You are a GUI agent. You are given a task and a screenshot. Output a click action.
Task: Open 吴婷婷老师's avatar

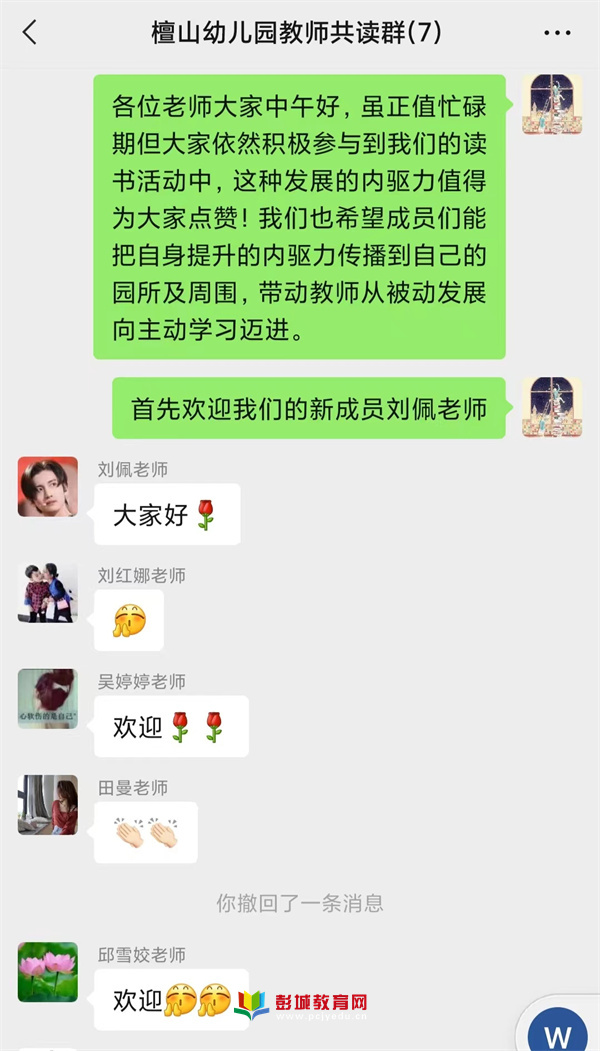pyautogui.click(x=47, y=699)
